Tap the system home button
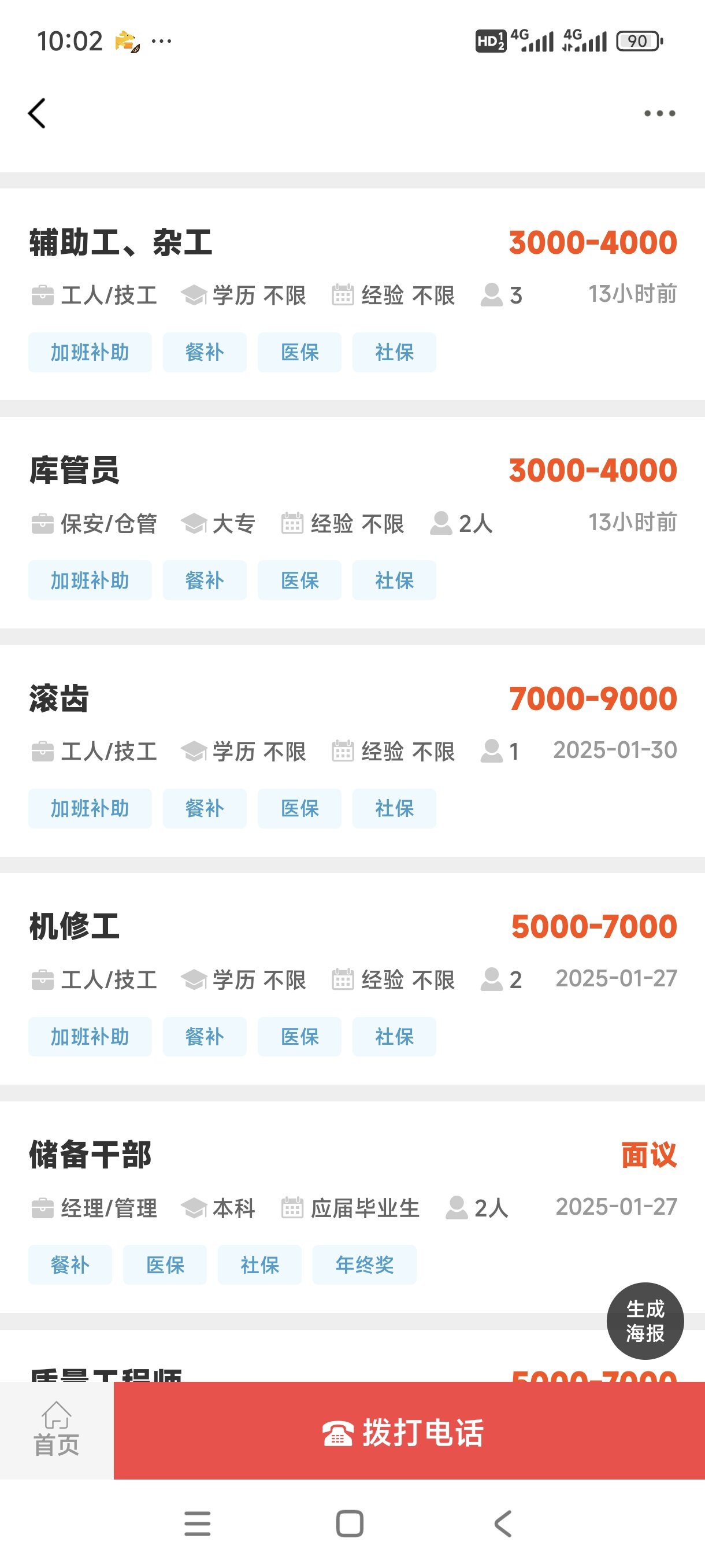Image resolution: width=705 pixels, height=1568 pixels. [350, 1523]
